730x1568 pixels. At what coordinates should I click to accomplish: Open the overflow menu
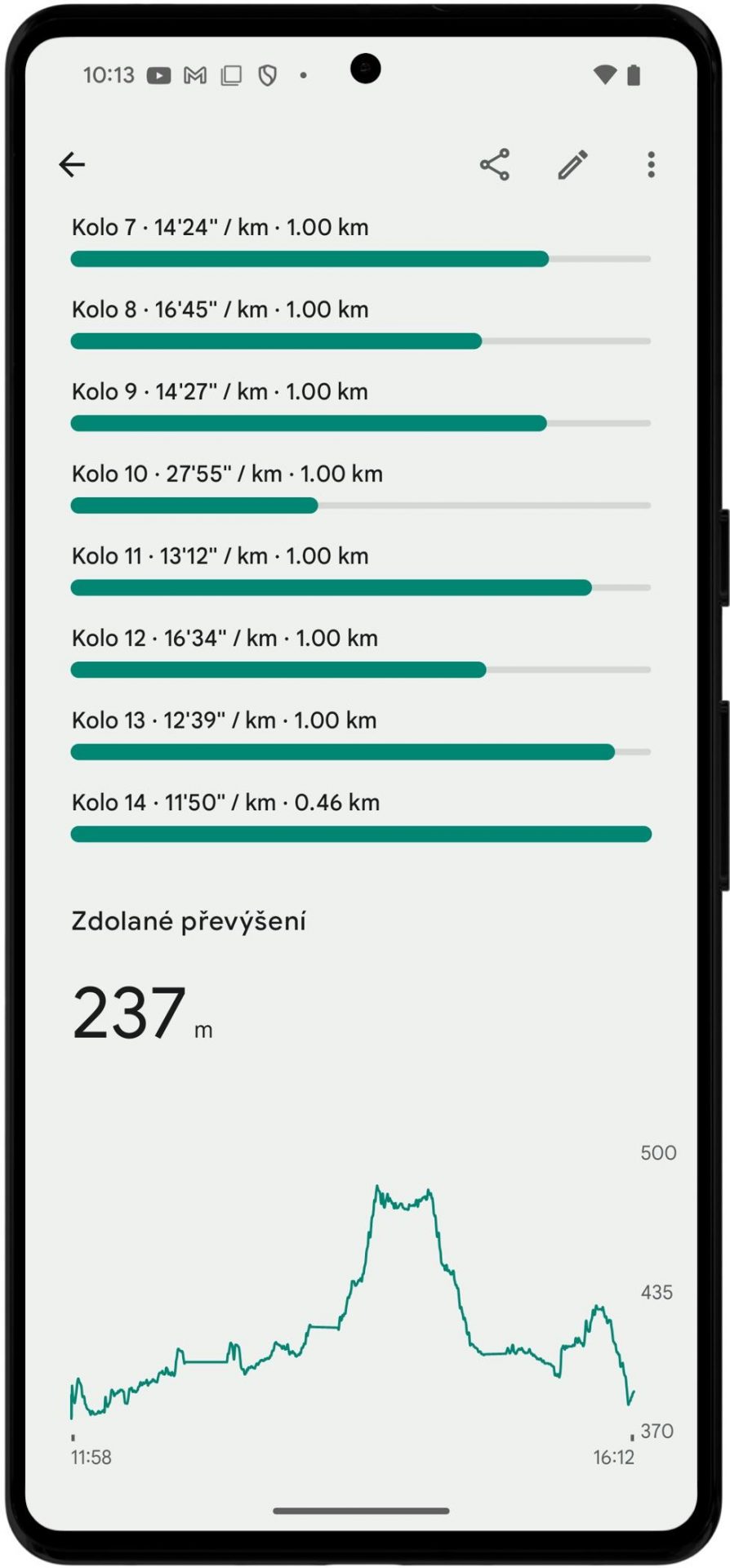pos(651,165)
